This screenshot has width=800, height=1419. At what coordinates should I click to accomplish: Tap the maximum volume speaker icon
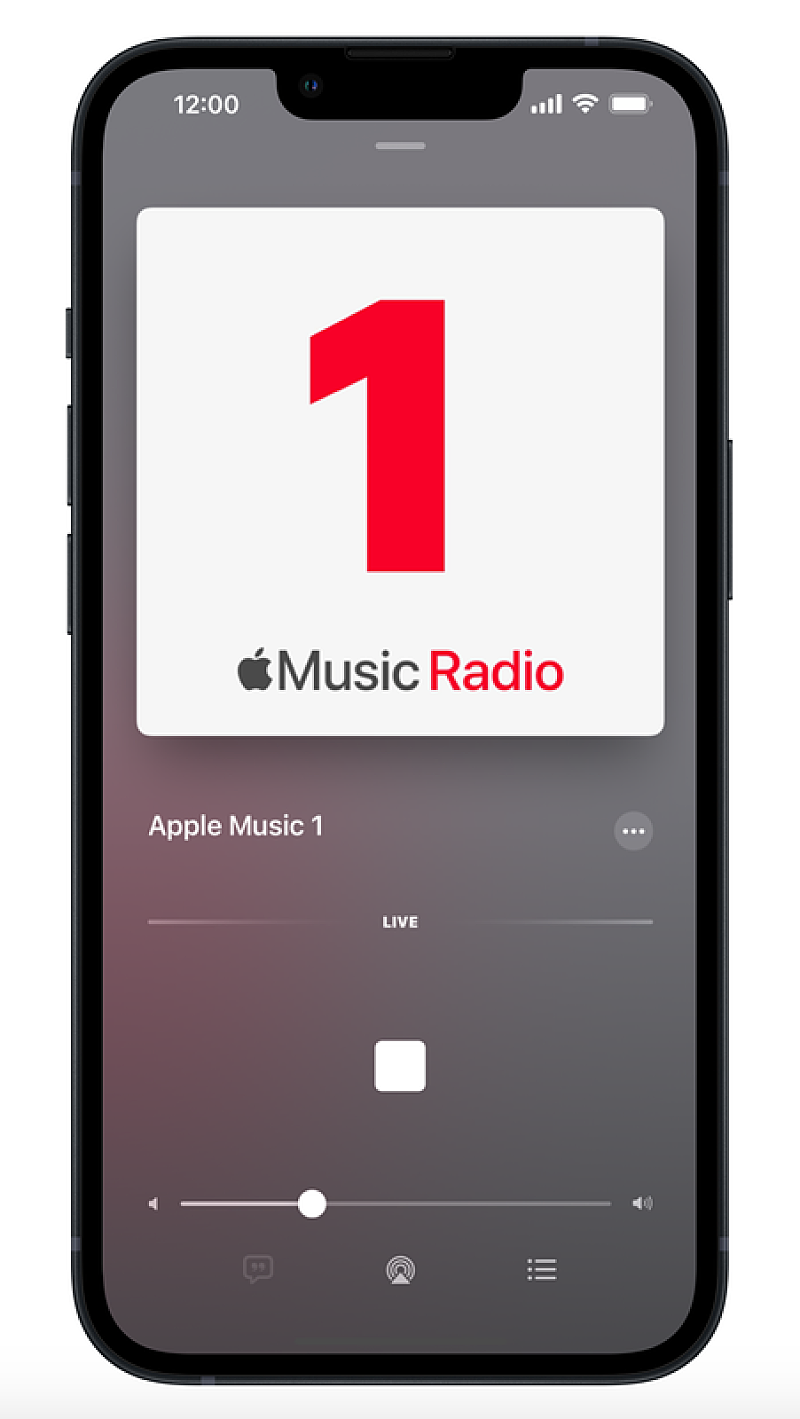pyautogui.click(x=643, y=1203)
